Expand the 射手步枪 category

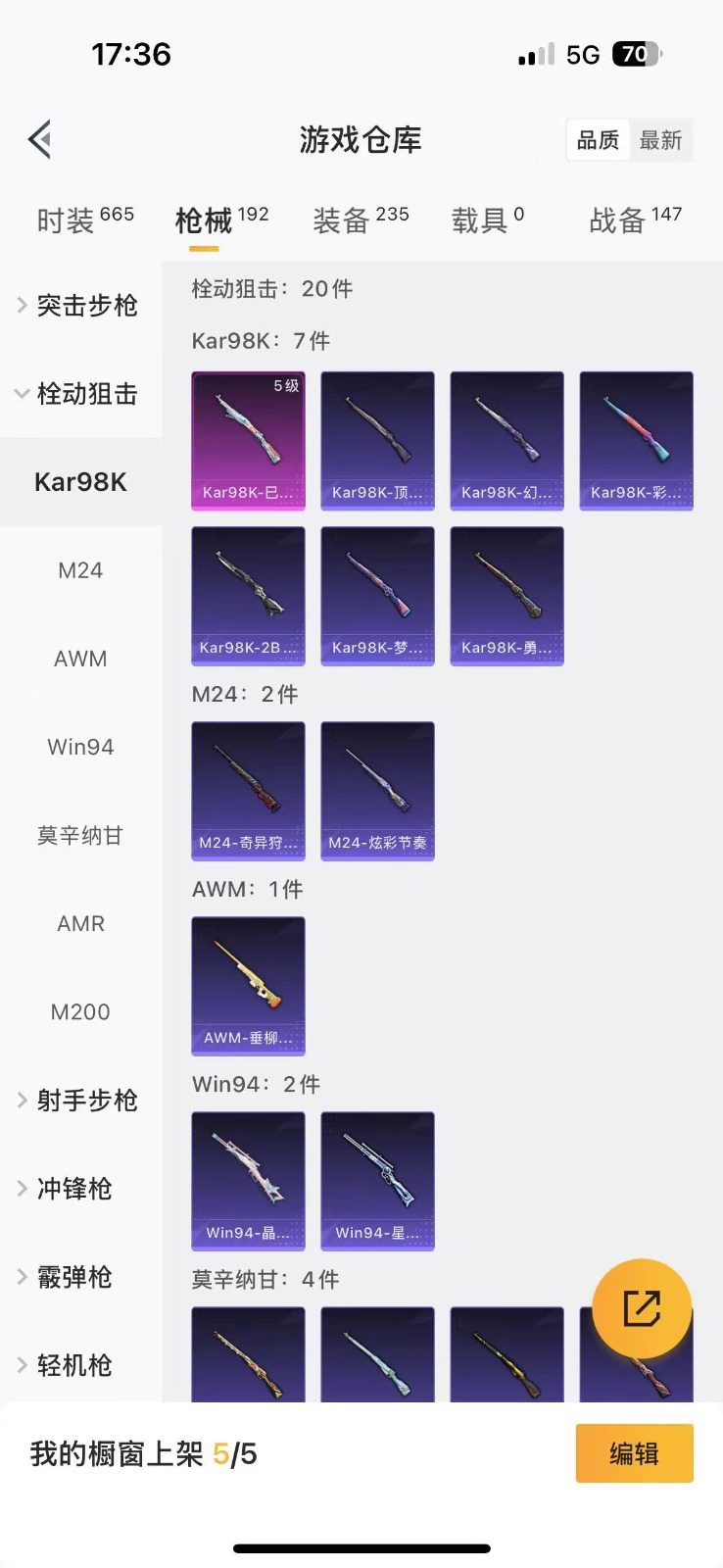(x=80, y=1101)
